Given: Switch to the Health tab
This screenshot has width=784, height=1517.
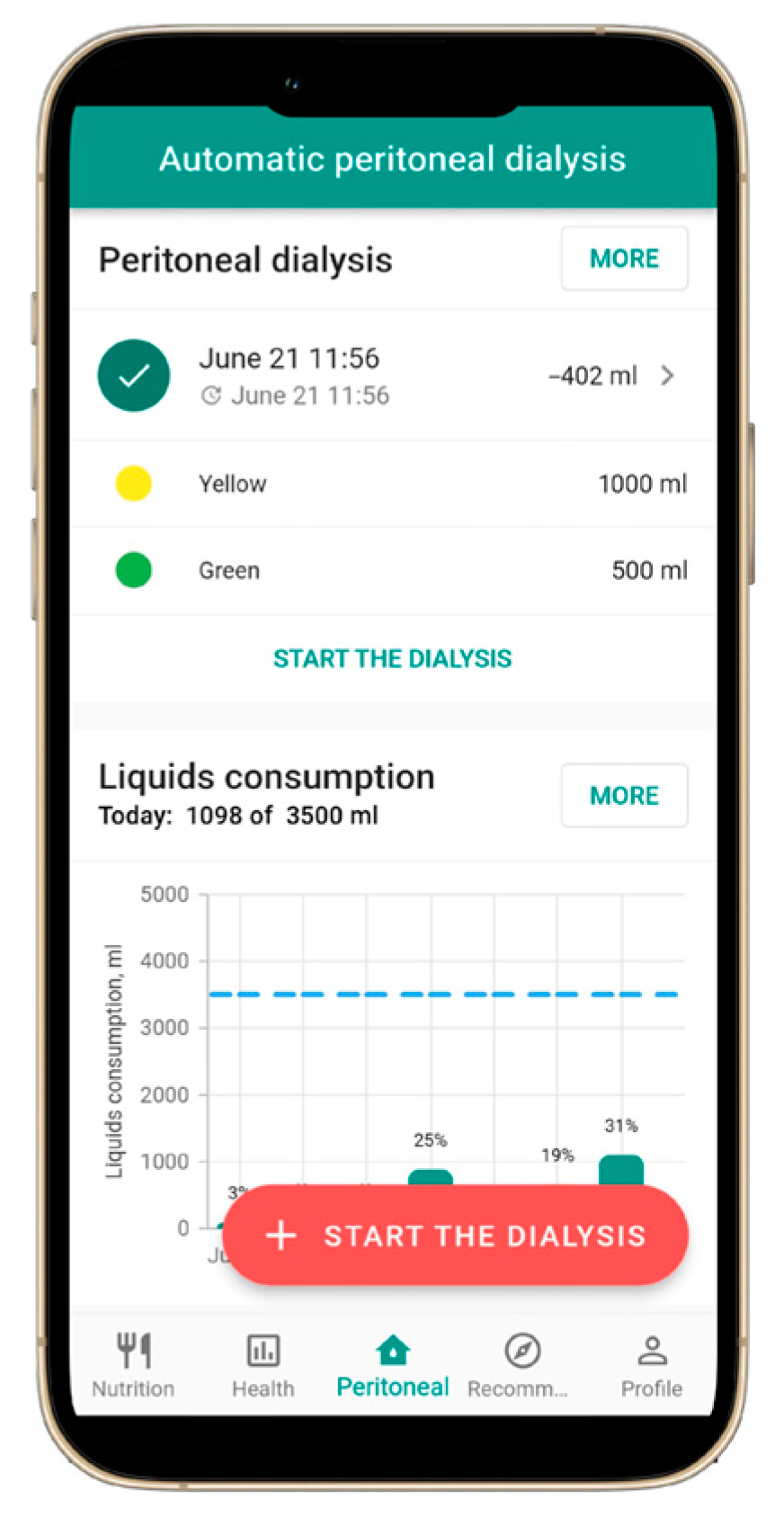Looking at the screenshot, I should [x=263, y=1364].
